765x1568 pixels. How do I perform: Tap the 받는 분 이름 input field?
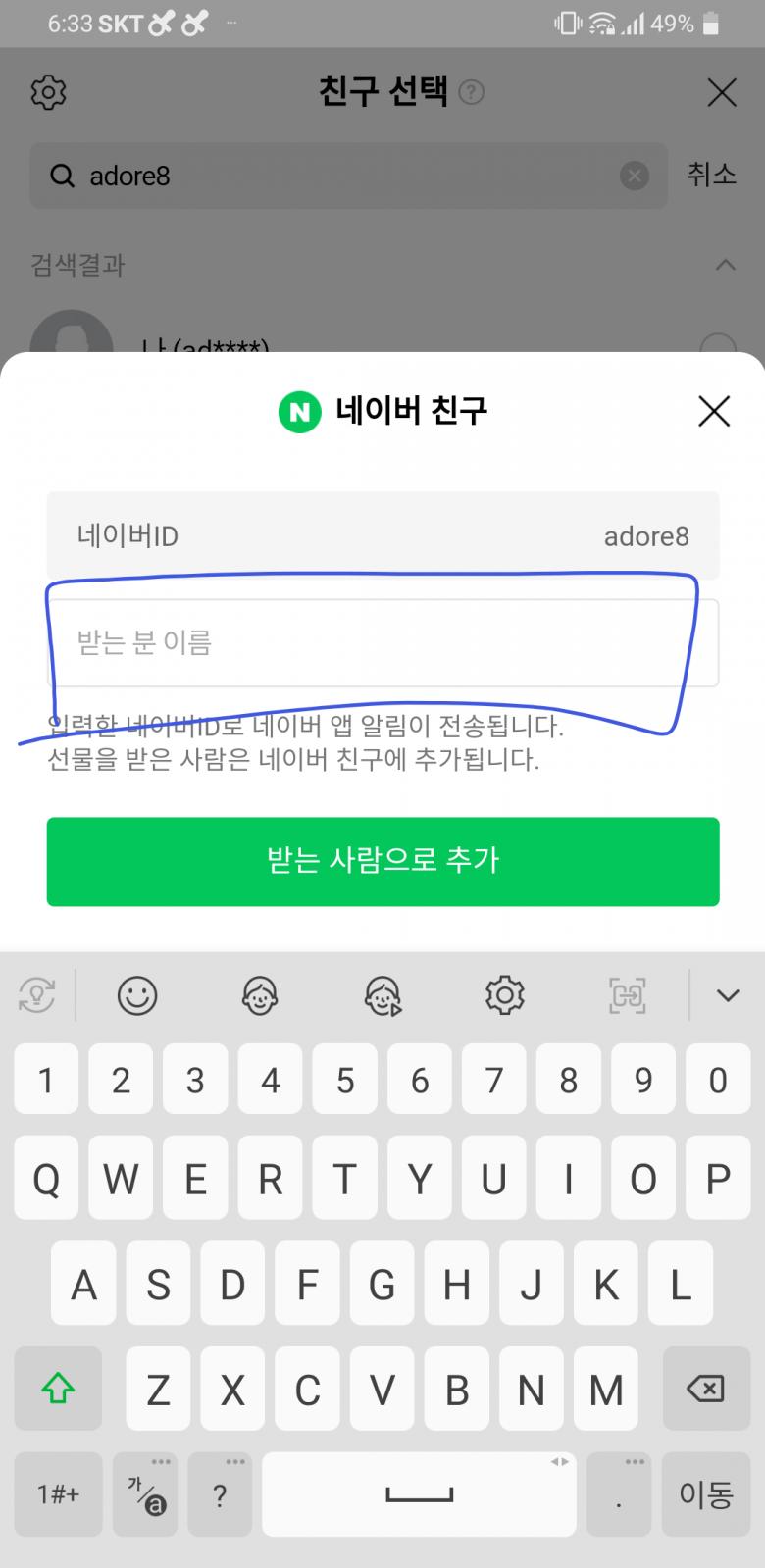click(x=382, y=643)
